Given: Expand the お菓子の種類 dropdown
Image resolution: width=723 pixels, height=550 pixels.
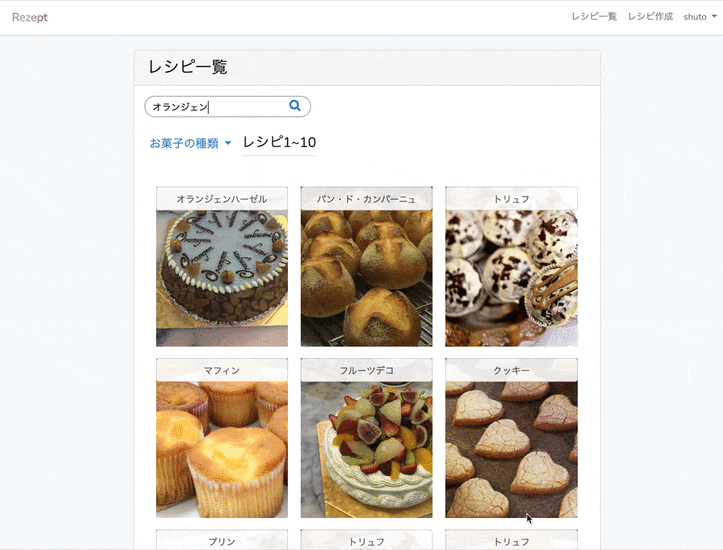Looking at the screenshot, I should coord(190,143).
